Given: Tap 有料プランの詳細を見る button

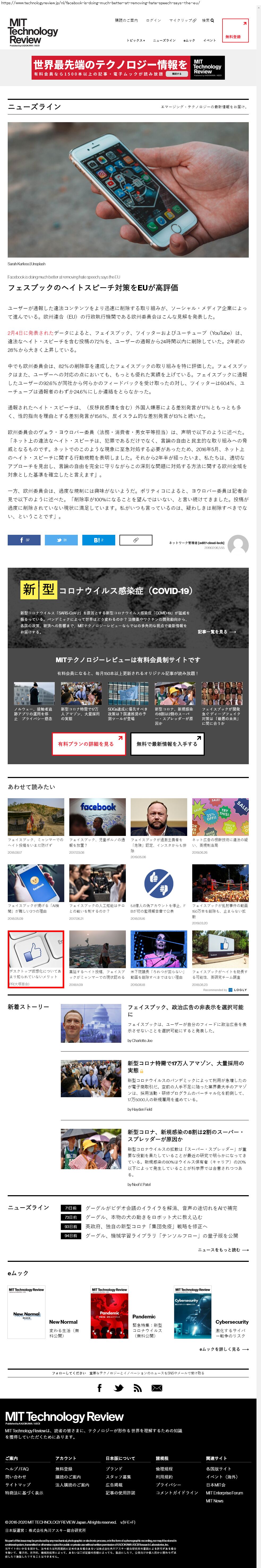Looking at the screenshot, I should point(89,743).
